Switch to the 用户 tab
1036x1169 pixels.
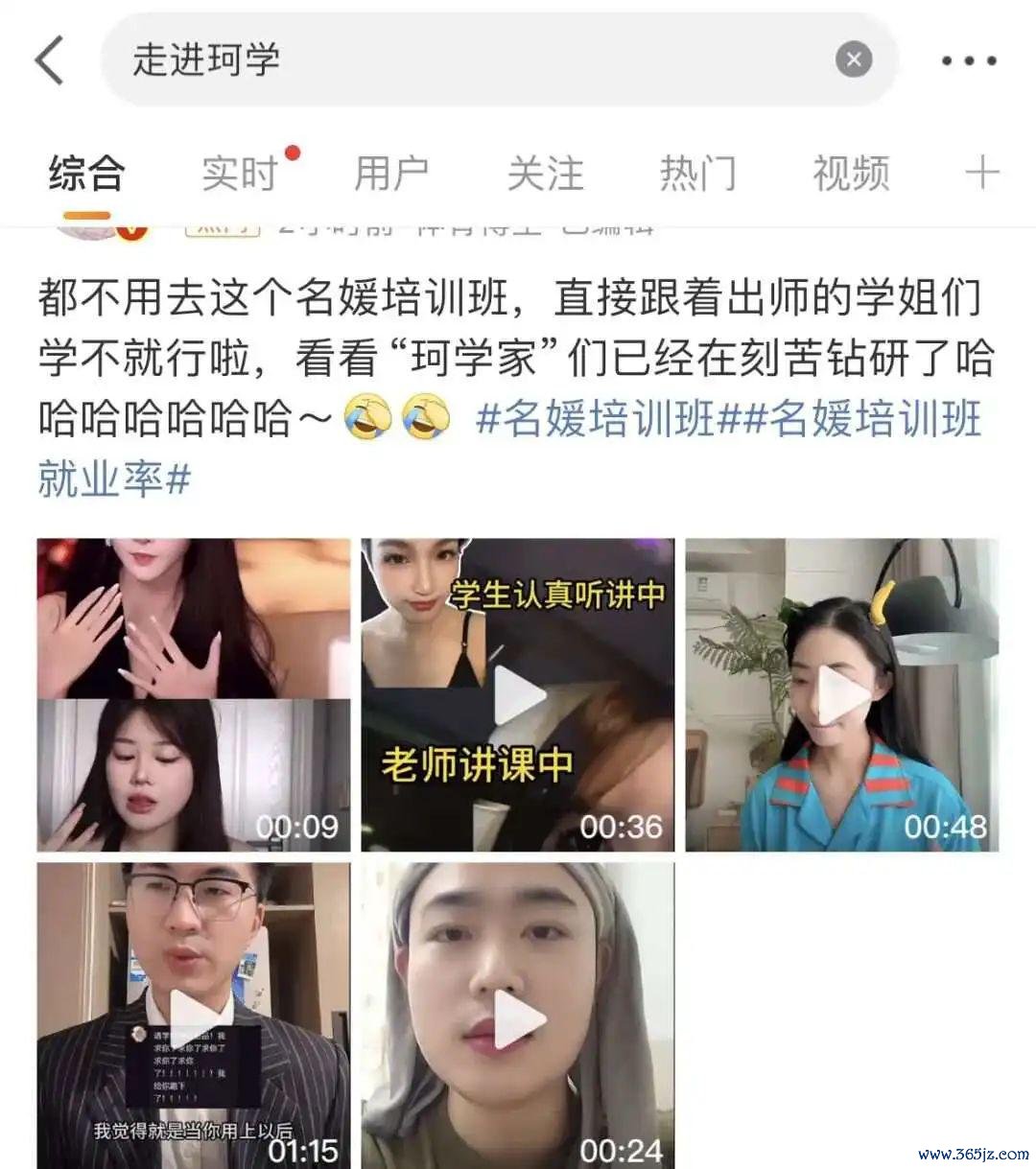click(x=391, y=175)
